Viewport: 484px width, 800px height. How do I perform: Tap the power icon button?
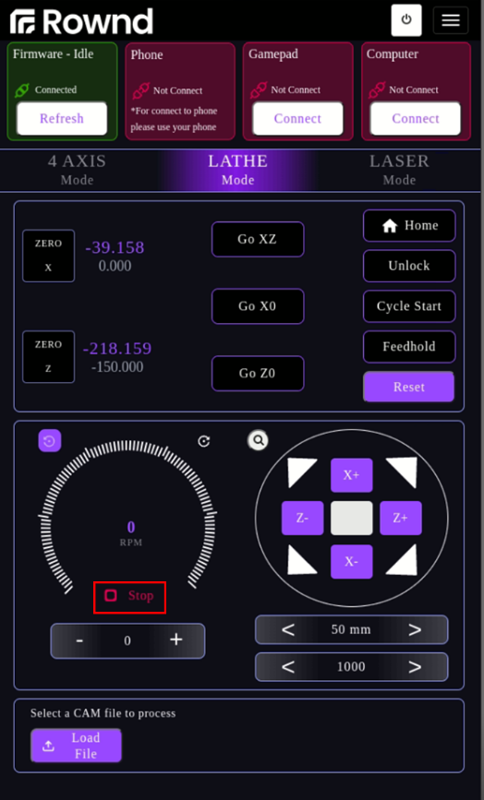pyautogui.click(x=406, y=20)
